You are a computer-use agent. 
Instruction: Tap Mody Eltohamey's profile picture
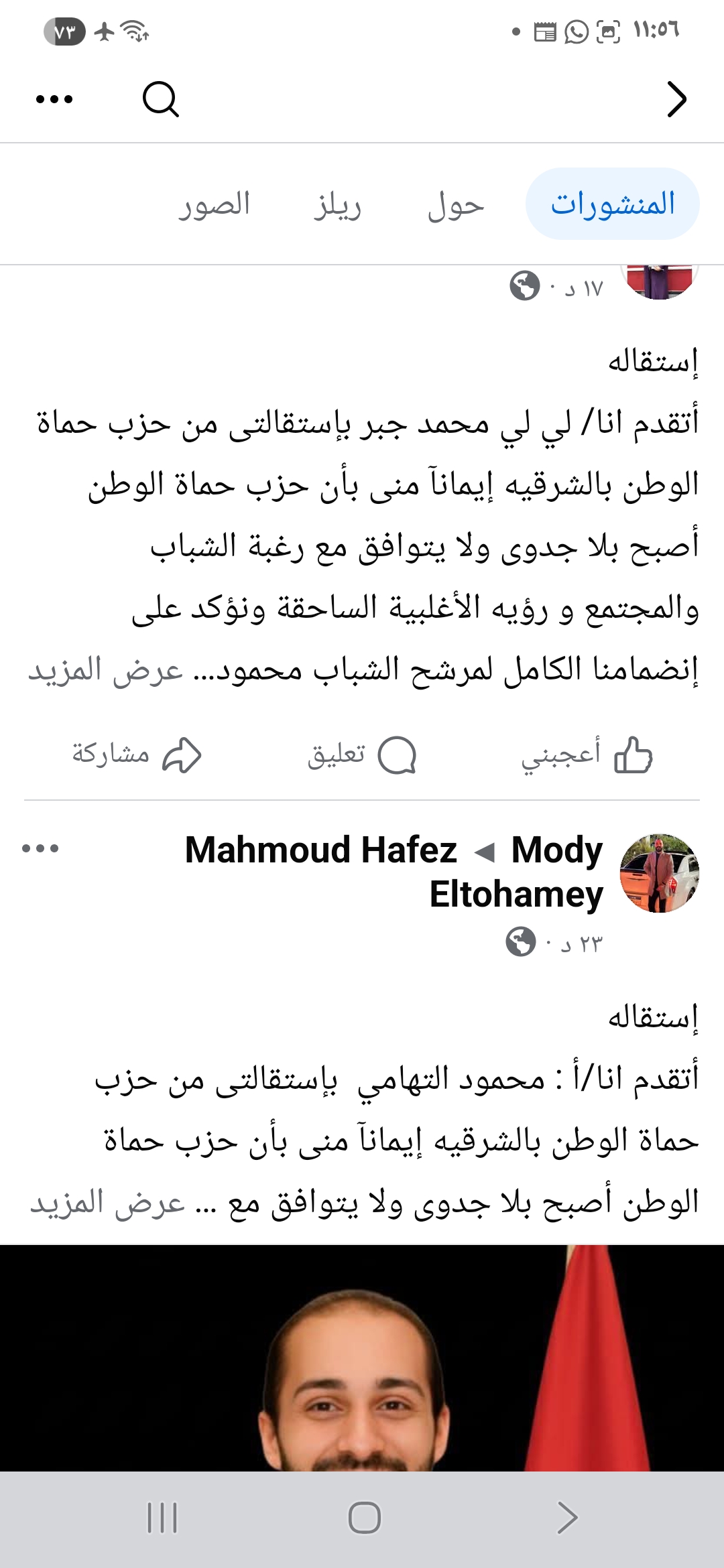click(x=660, y=873)
